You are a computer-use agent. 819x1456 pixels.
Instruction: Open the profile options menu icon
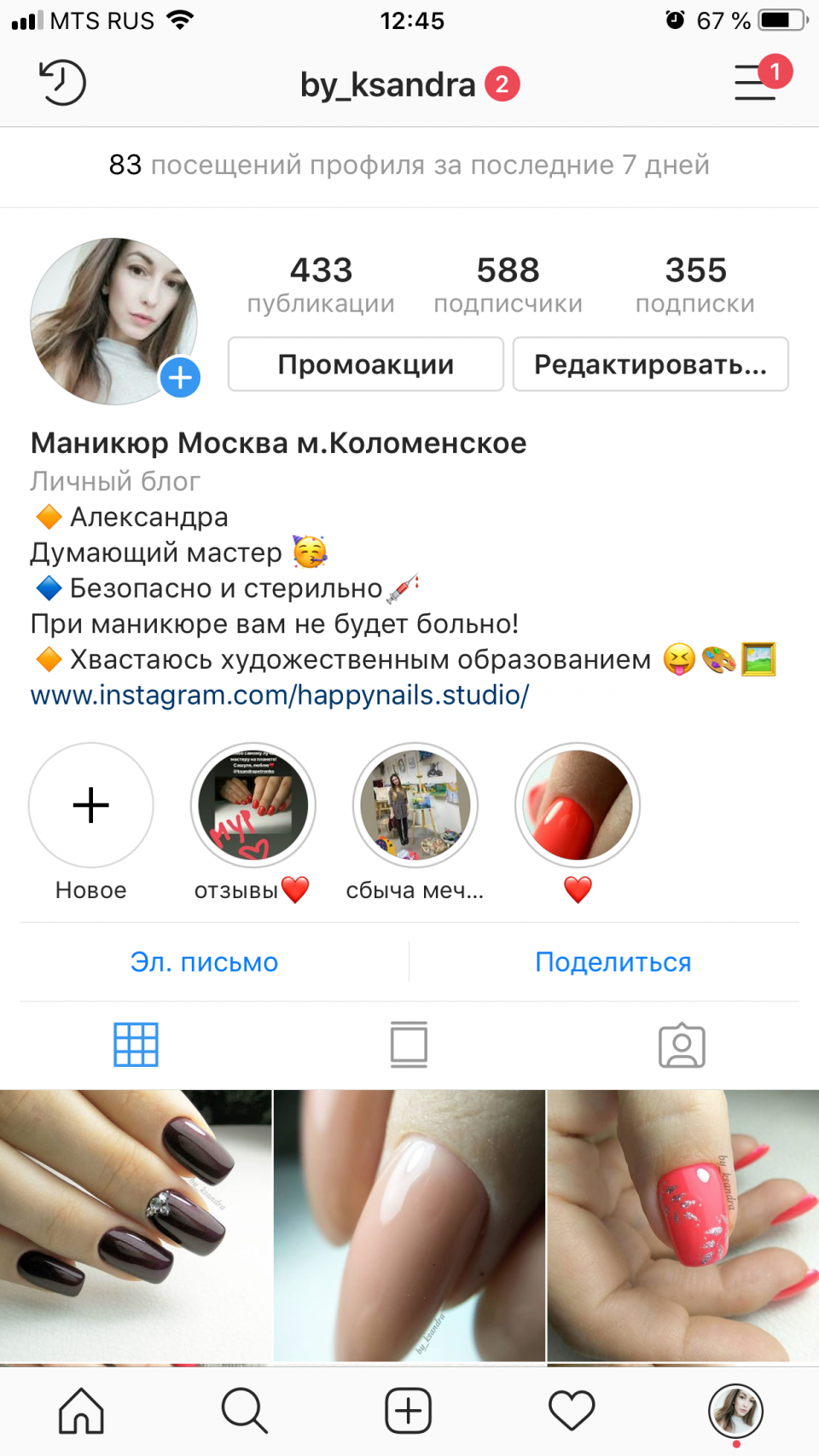pos(754,84)
